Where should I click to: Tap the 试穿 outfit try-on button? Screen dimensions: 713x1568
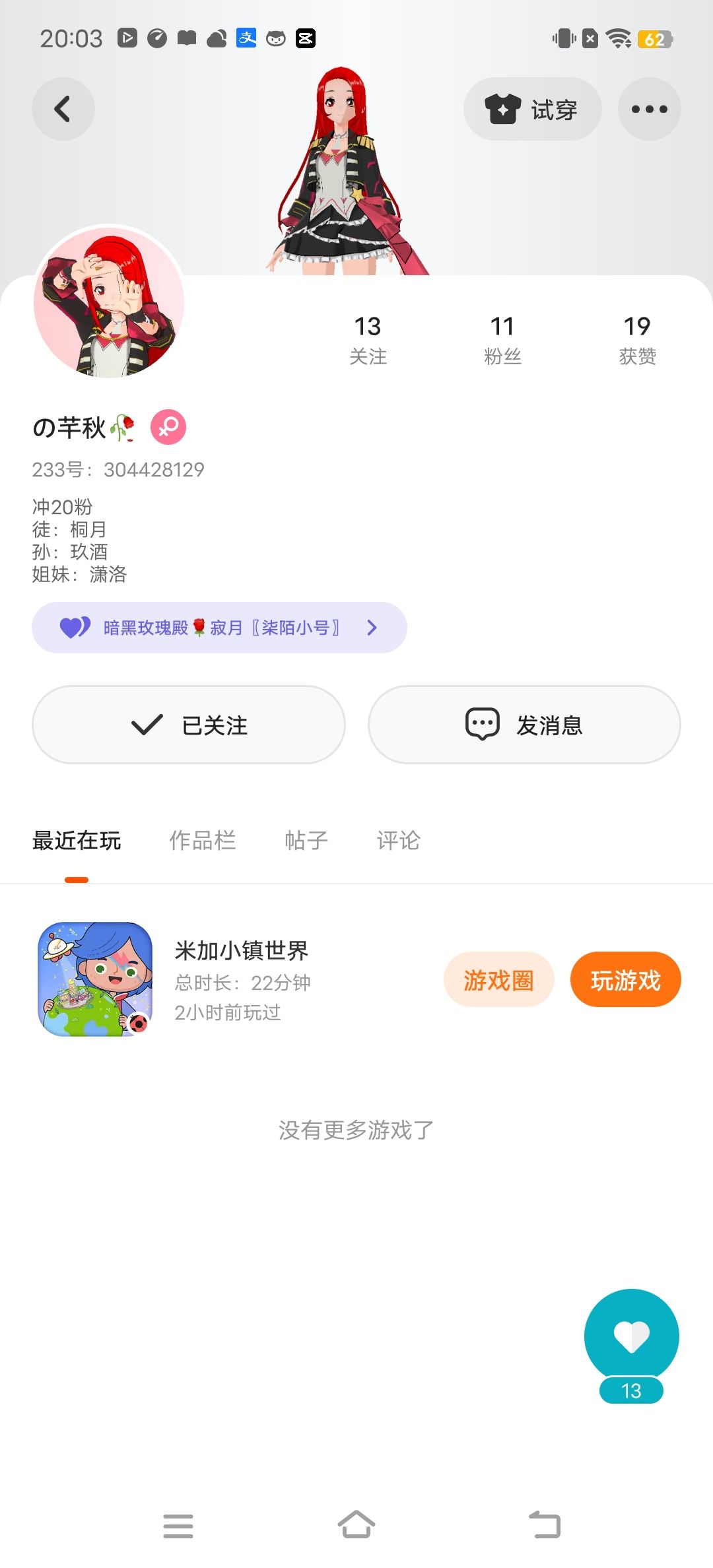click(532, 109)
